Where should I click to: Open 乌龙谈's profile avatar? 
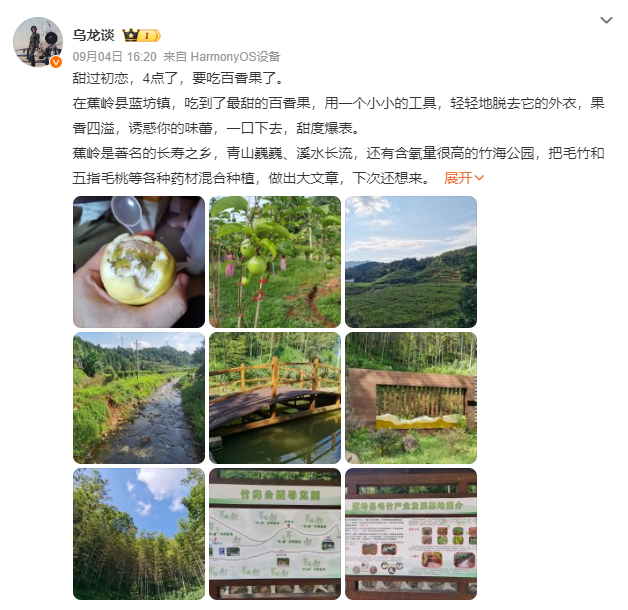(x=38, y=42)
